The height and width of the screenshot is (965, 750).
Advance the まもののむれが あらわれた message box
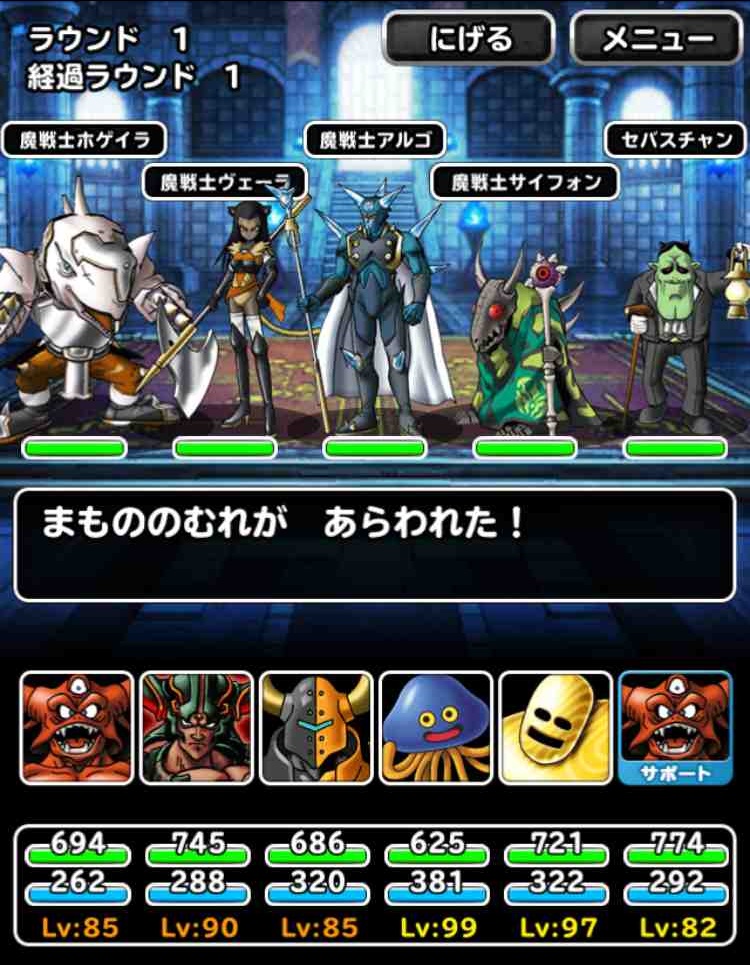pos(375,545)
